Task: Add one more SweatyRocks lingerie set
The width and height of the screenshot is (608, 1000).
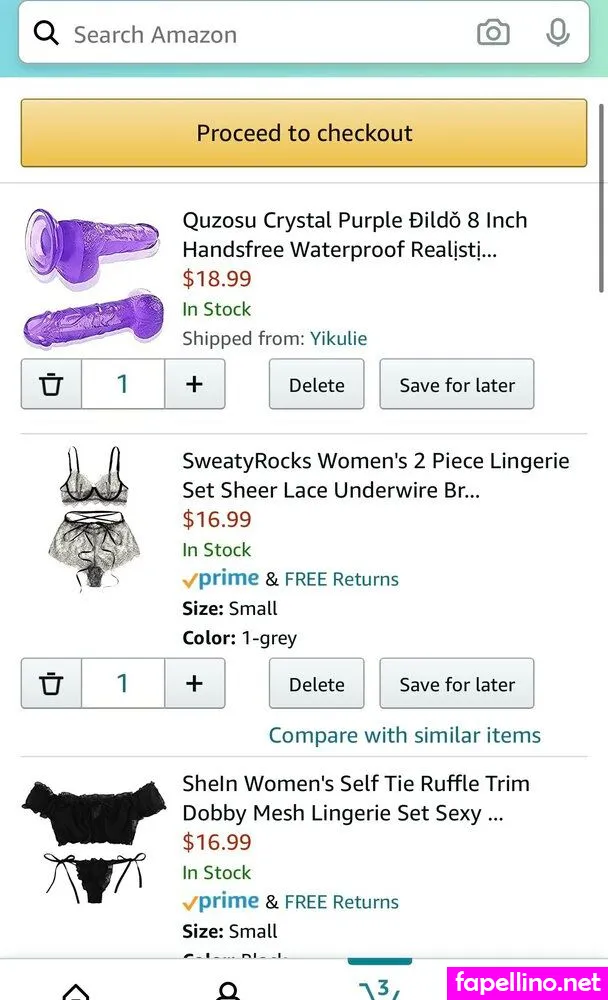Action: (x=195, y=684)
